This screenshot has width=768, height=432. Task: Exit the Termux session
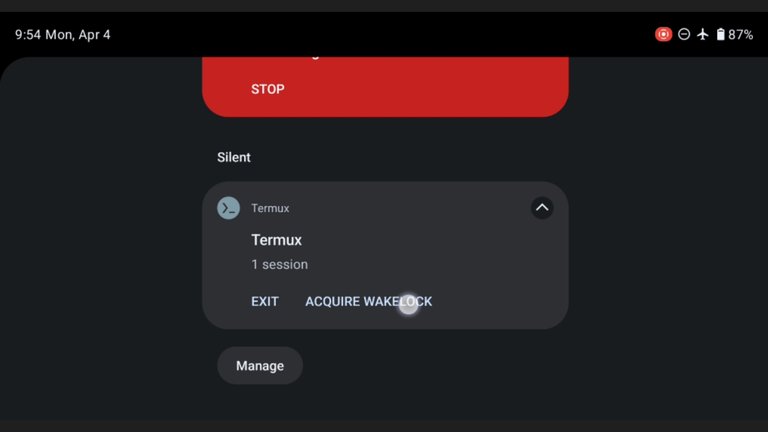[265, 301]
